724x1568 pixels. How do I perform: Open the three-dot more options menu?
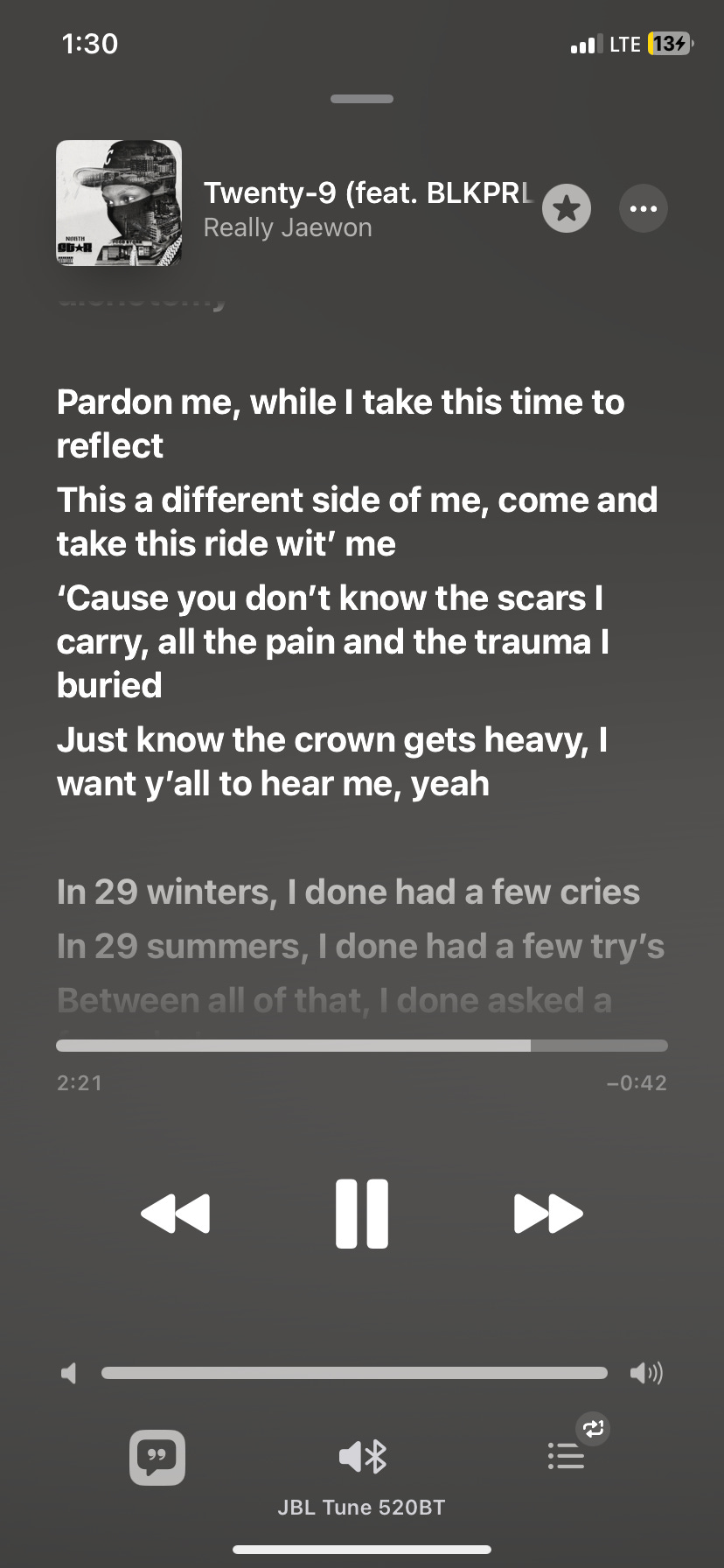click(644, 208)
